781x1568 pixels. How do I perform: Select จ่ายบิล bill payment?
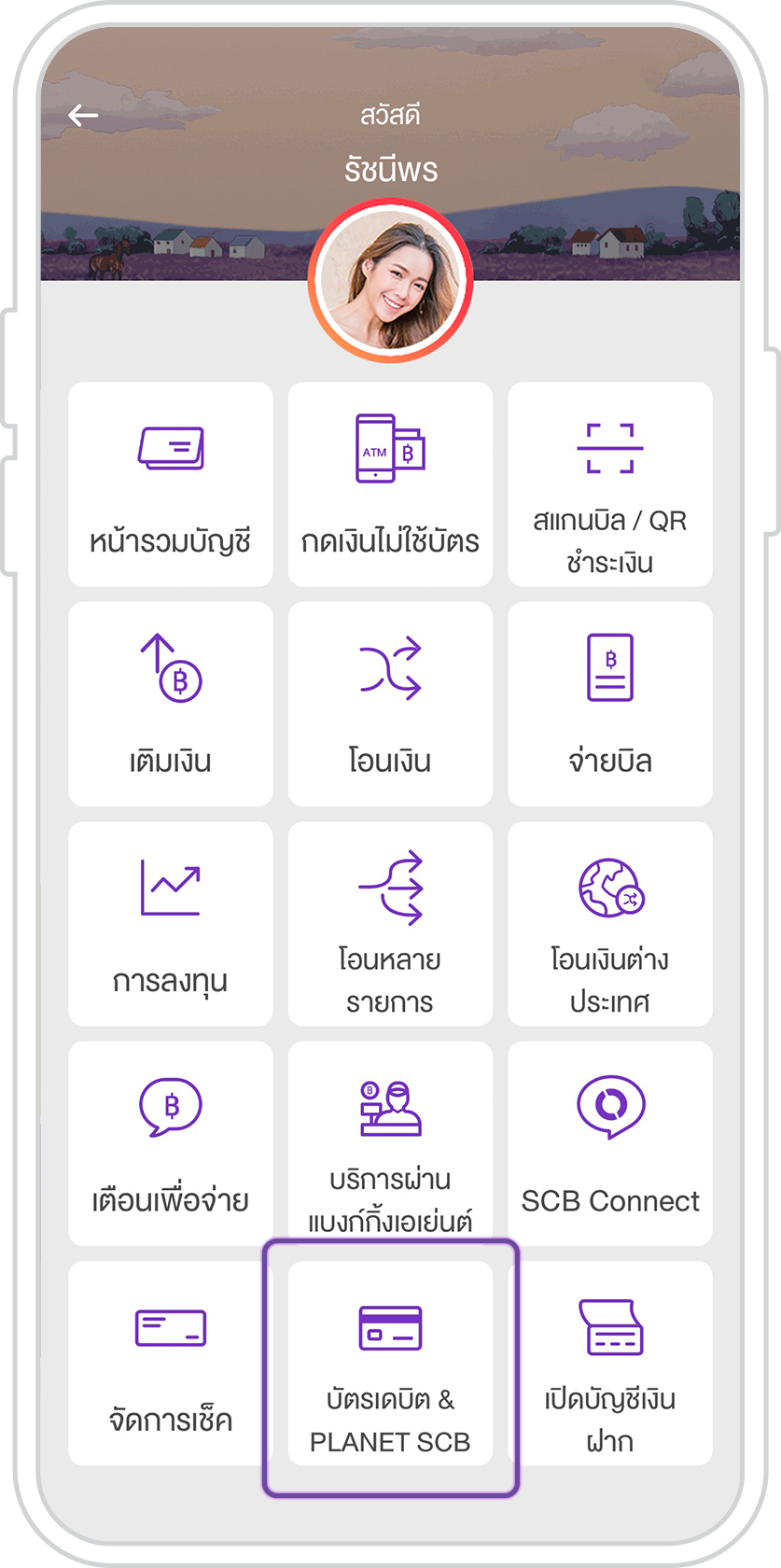[x=609, y=704]
